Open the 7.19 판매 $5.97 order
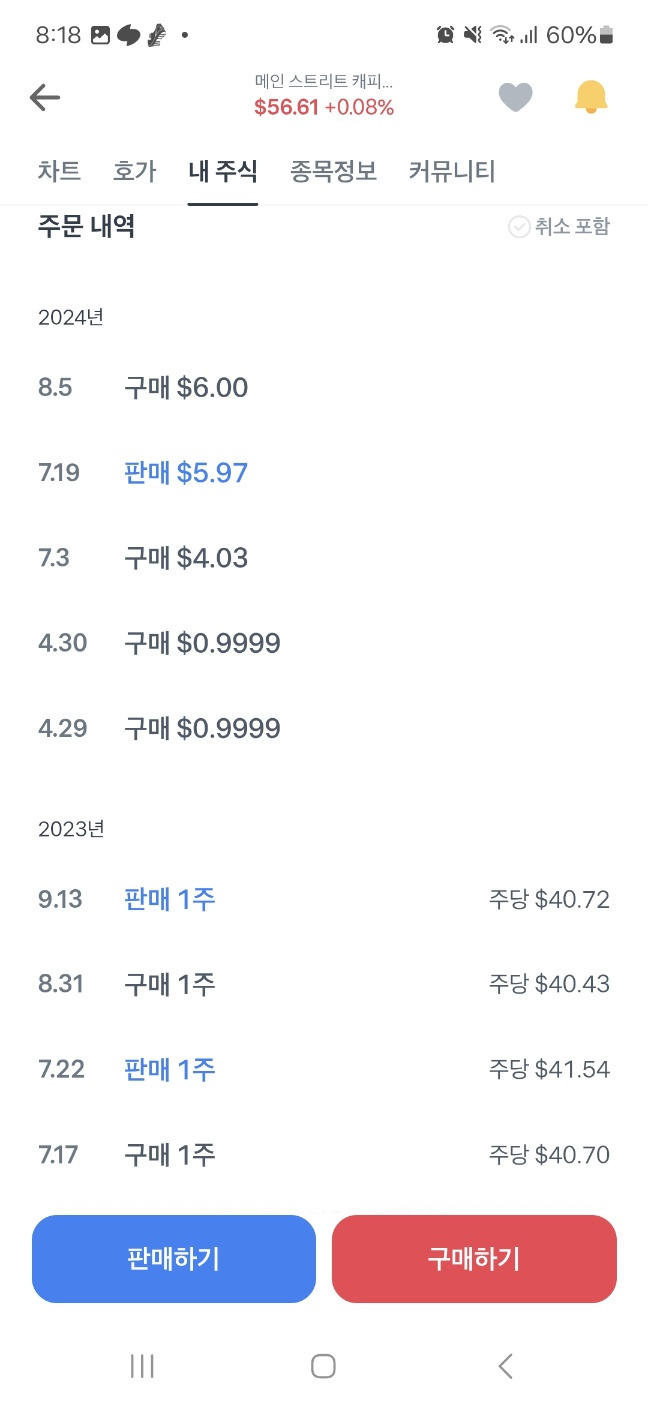The width and height of the screenshot is (648, 1404). [324, 473]
